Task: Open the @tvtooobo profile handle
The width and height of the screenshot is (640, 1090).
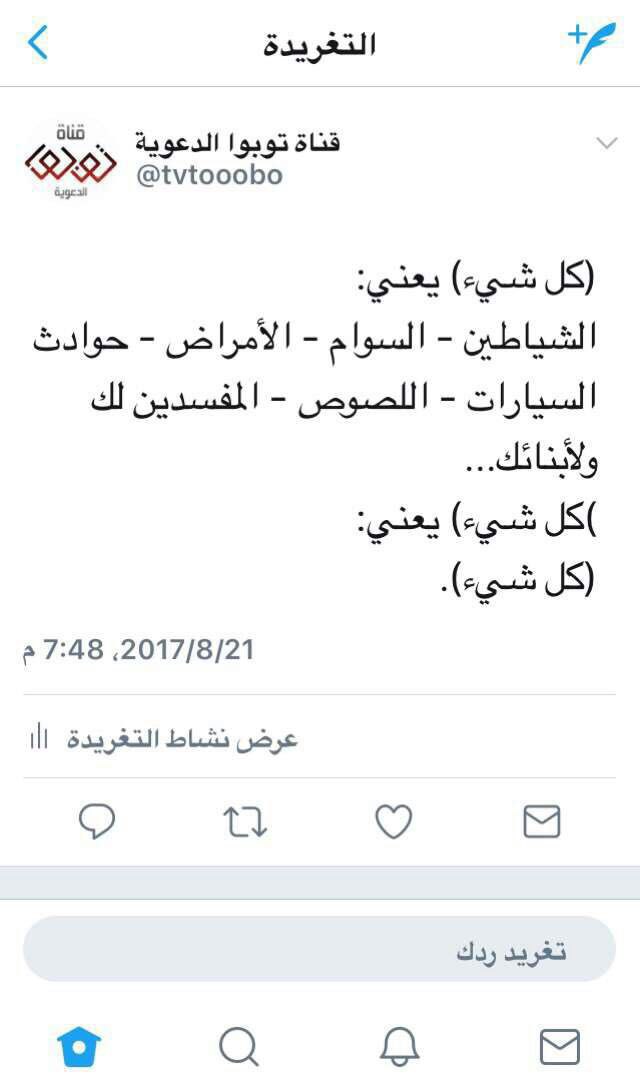Action: coord(209,175)
